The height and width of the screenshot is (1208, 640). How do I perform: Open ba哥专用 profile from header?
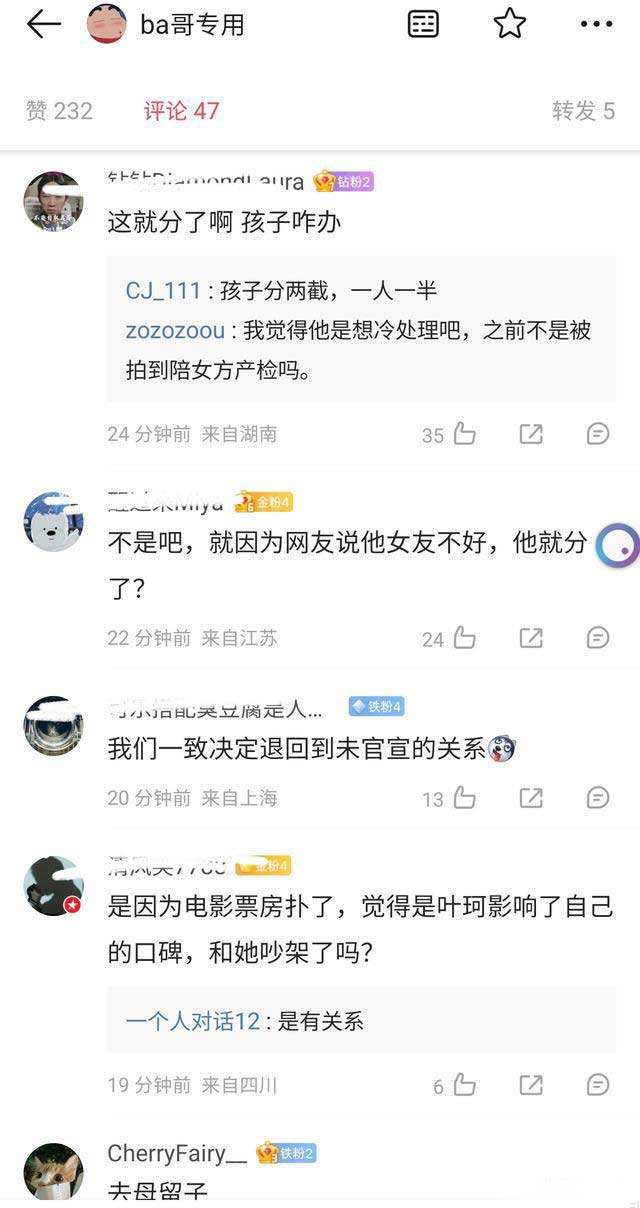click(x=192, y=25)
